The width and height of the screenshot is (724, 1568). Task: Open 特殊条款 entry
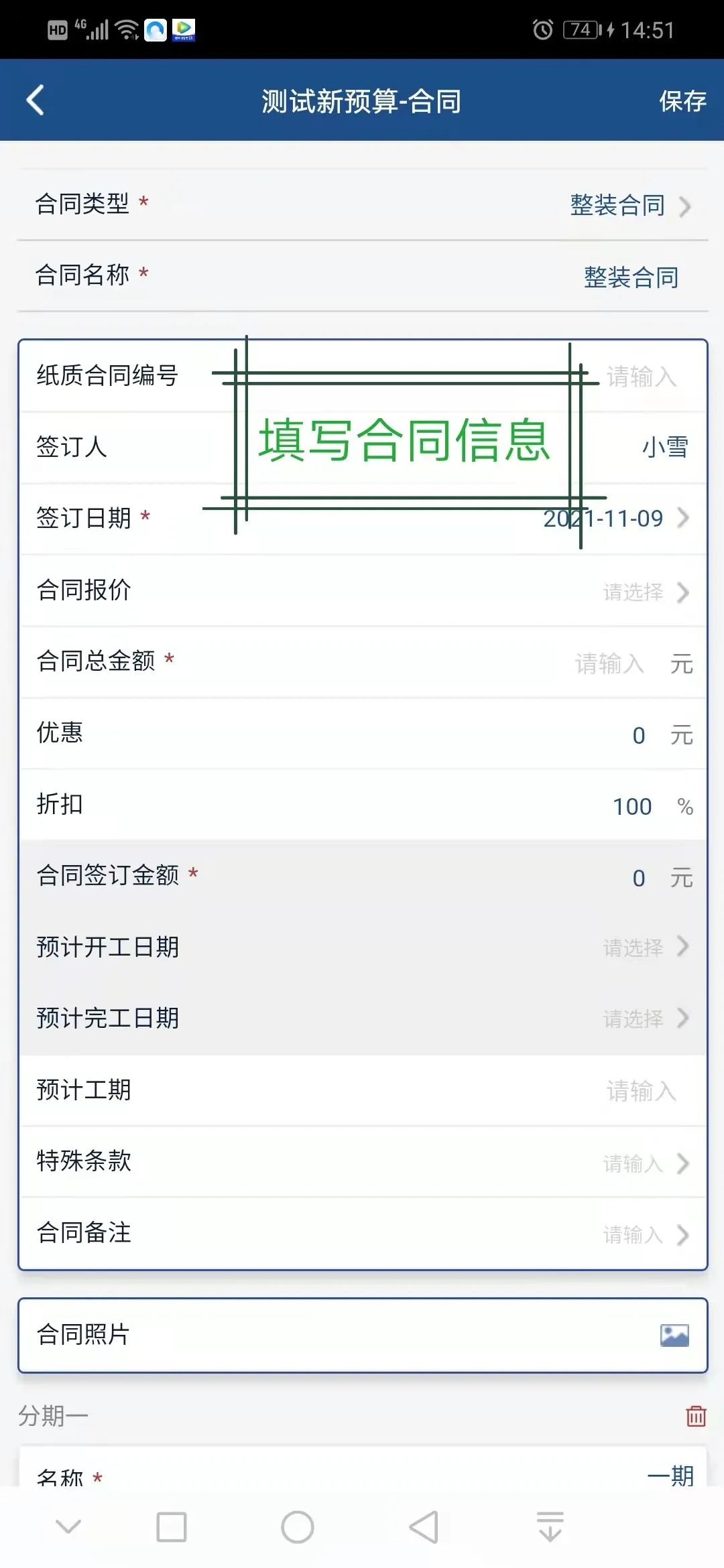[363, 1162]
